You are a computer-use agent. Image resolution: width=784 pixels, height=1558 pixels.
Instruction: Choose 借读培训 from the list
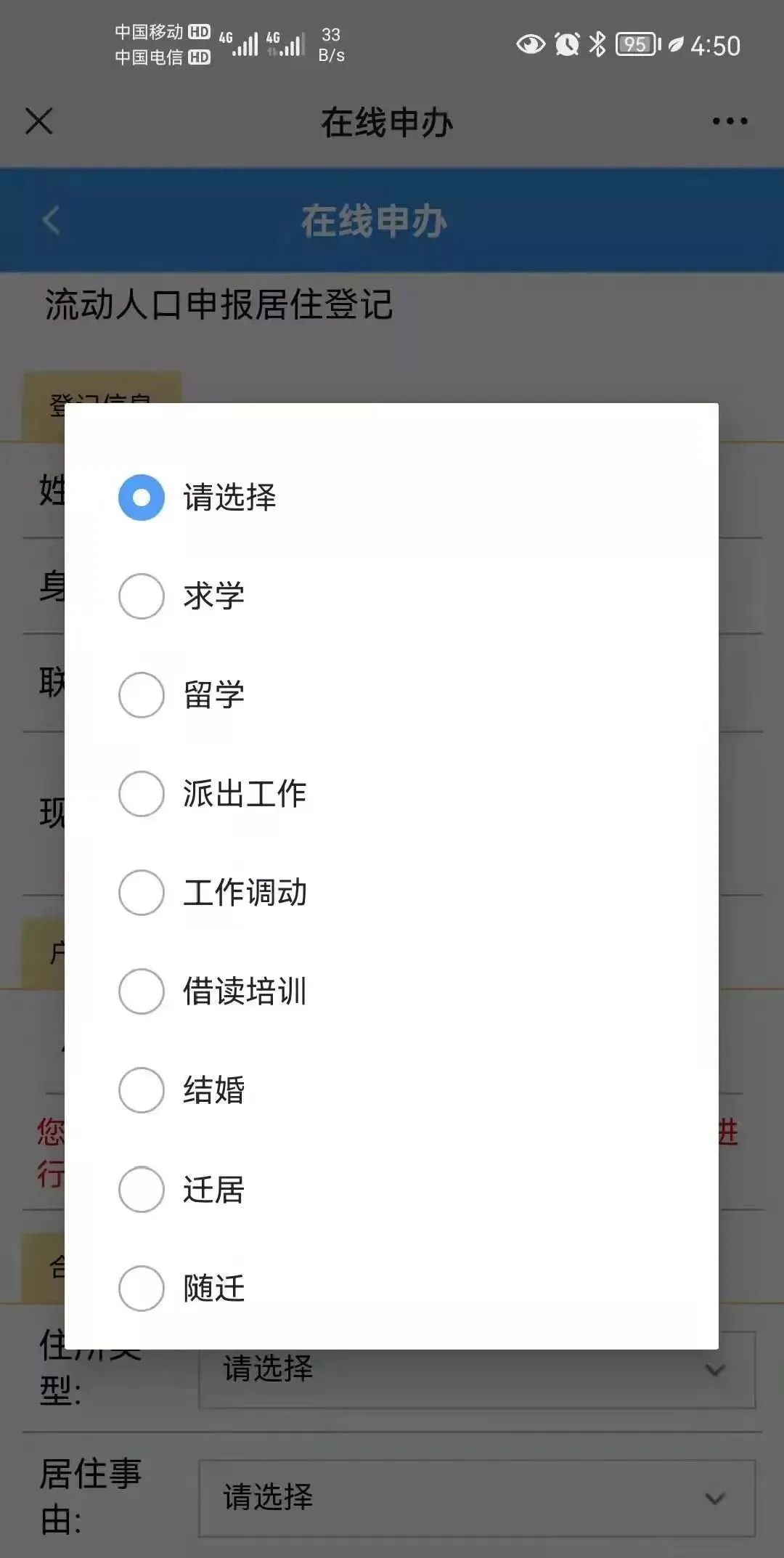[x=142, y=991]
